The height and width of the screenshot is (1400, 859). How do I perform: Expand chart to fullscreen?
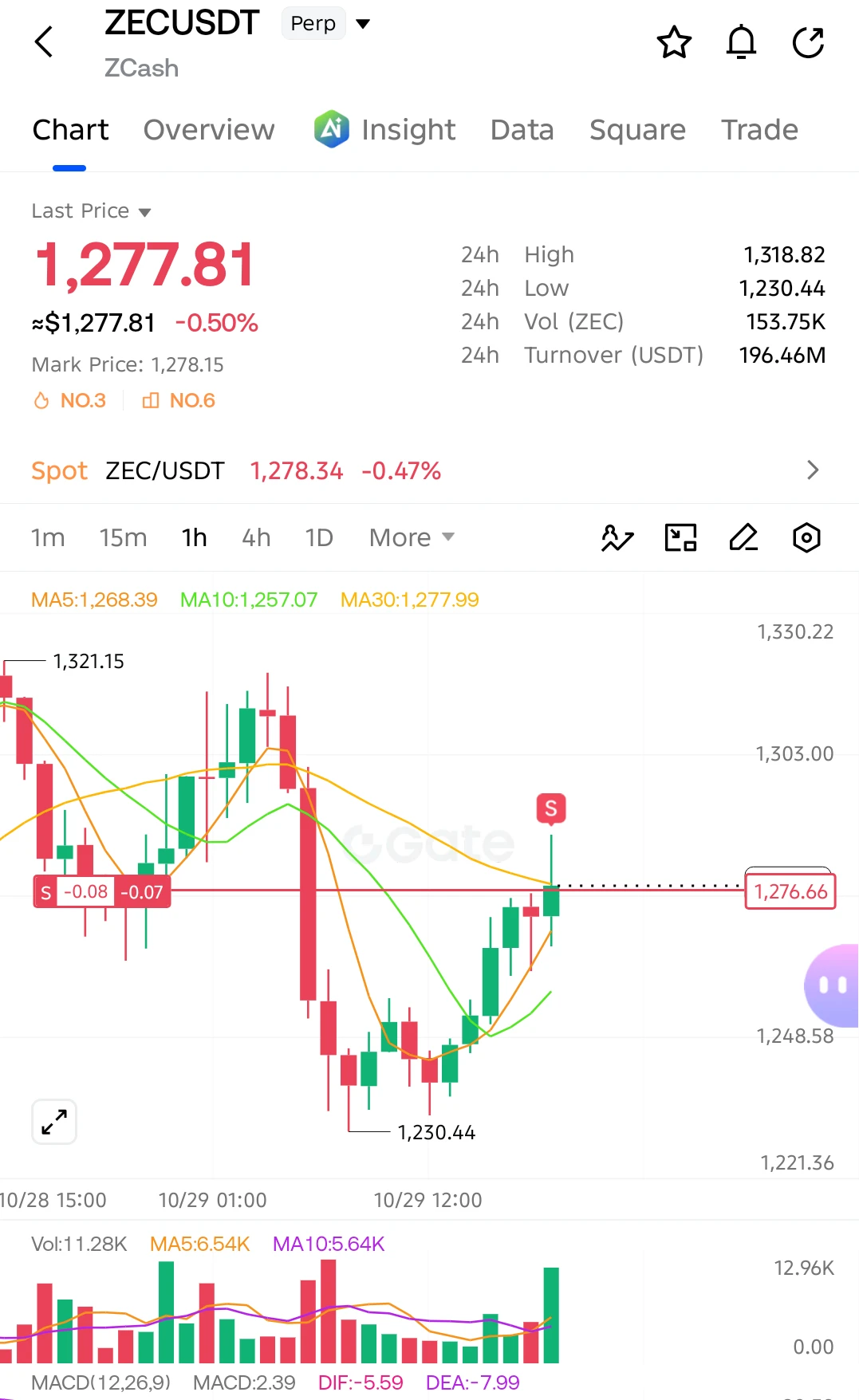[54, 1122]
